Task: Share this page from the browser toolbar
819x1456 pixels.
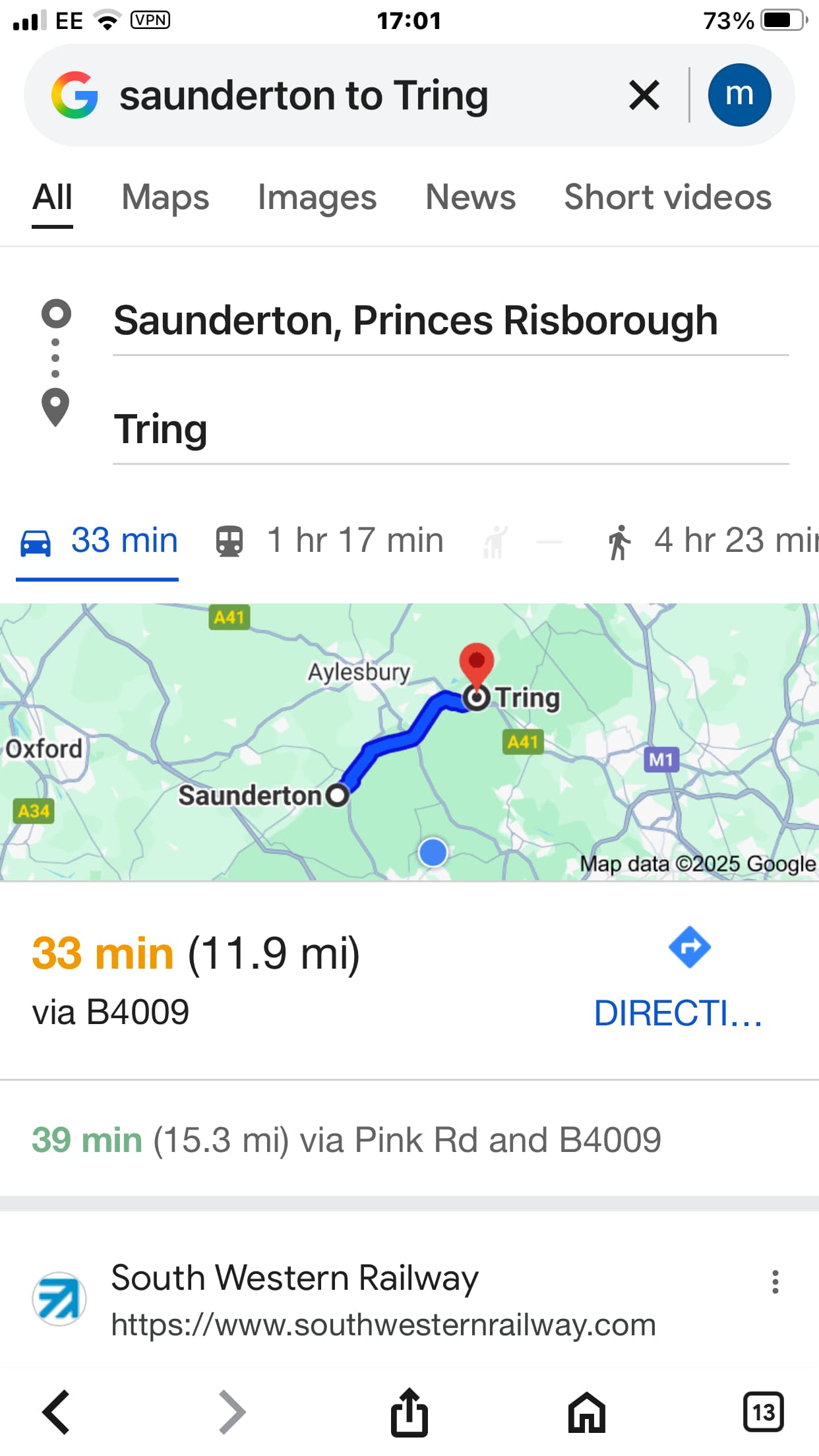Action: click(409, 1412)
